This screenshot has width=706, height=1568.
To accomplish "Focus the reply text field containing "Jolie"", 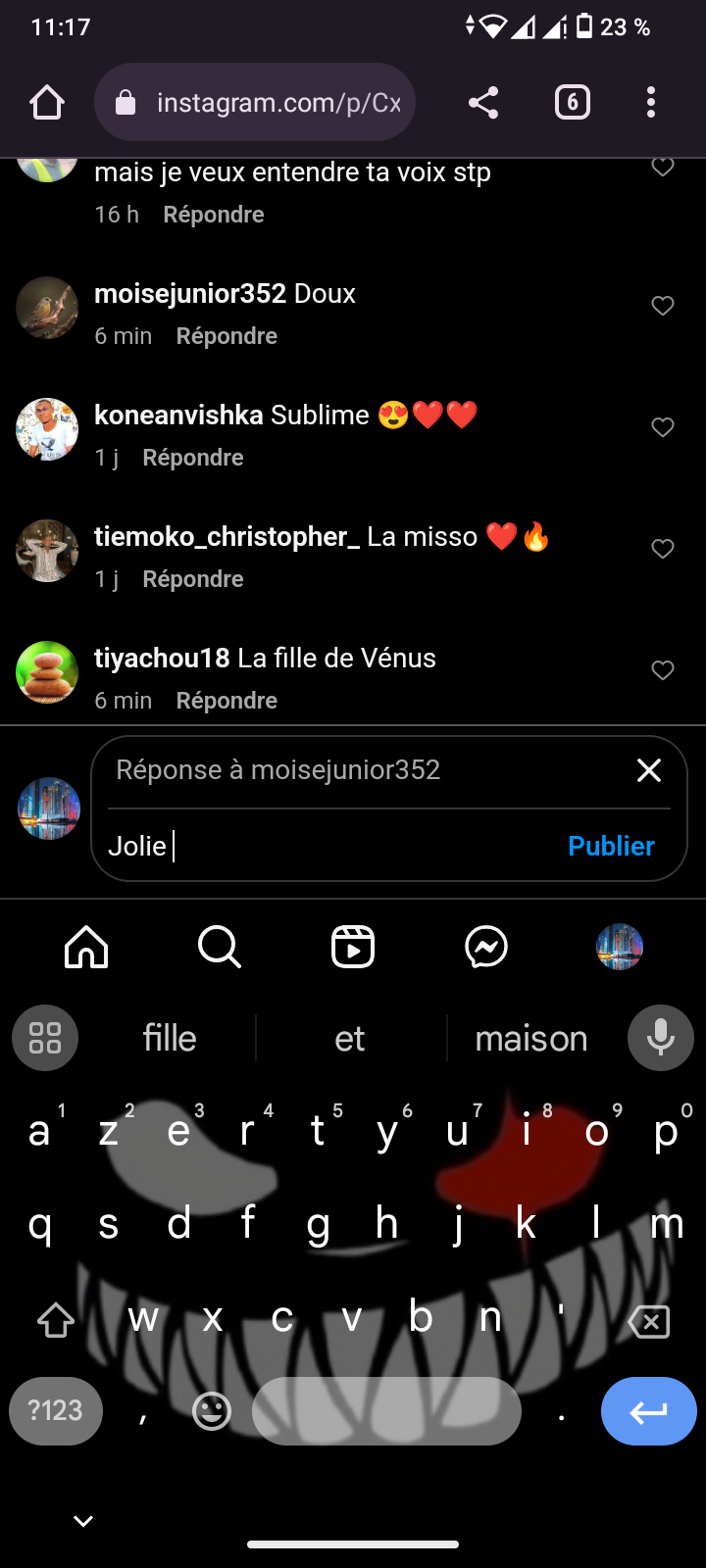I will [x=333, y=846].
